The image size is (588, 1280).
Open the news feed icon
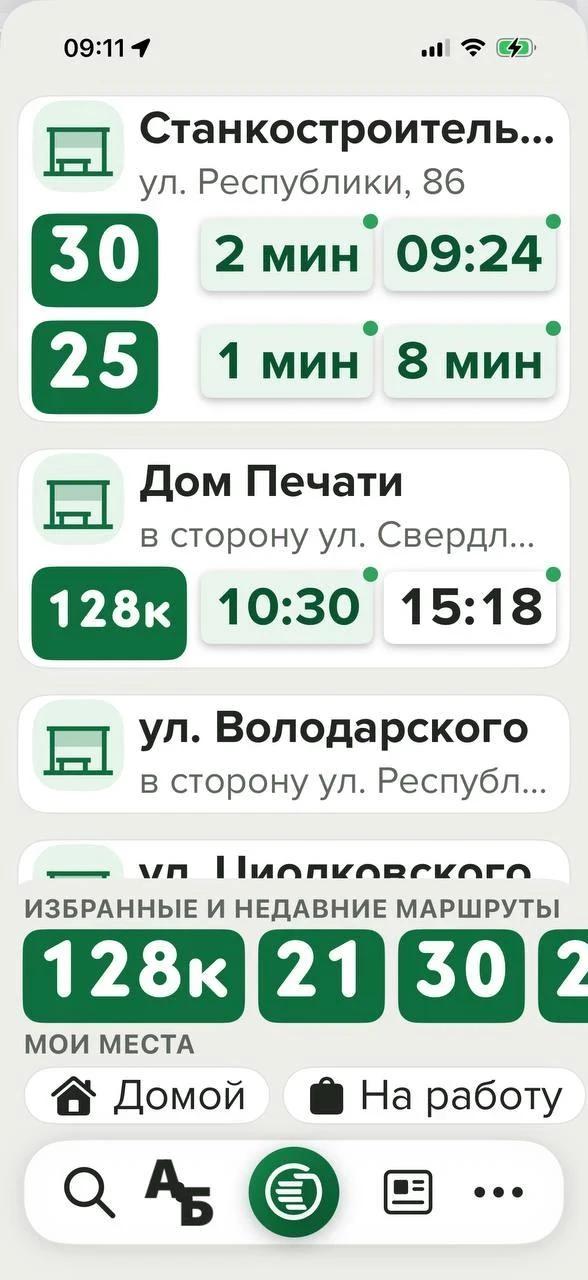[x=408, y=1192]
